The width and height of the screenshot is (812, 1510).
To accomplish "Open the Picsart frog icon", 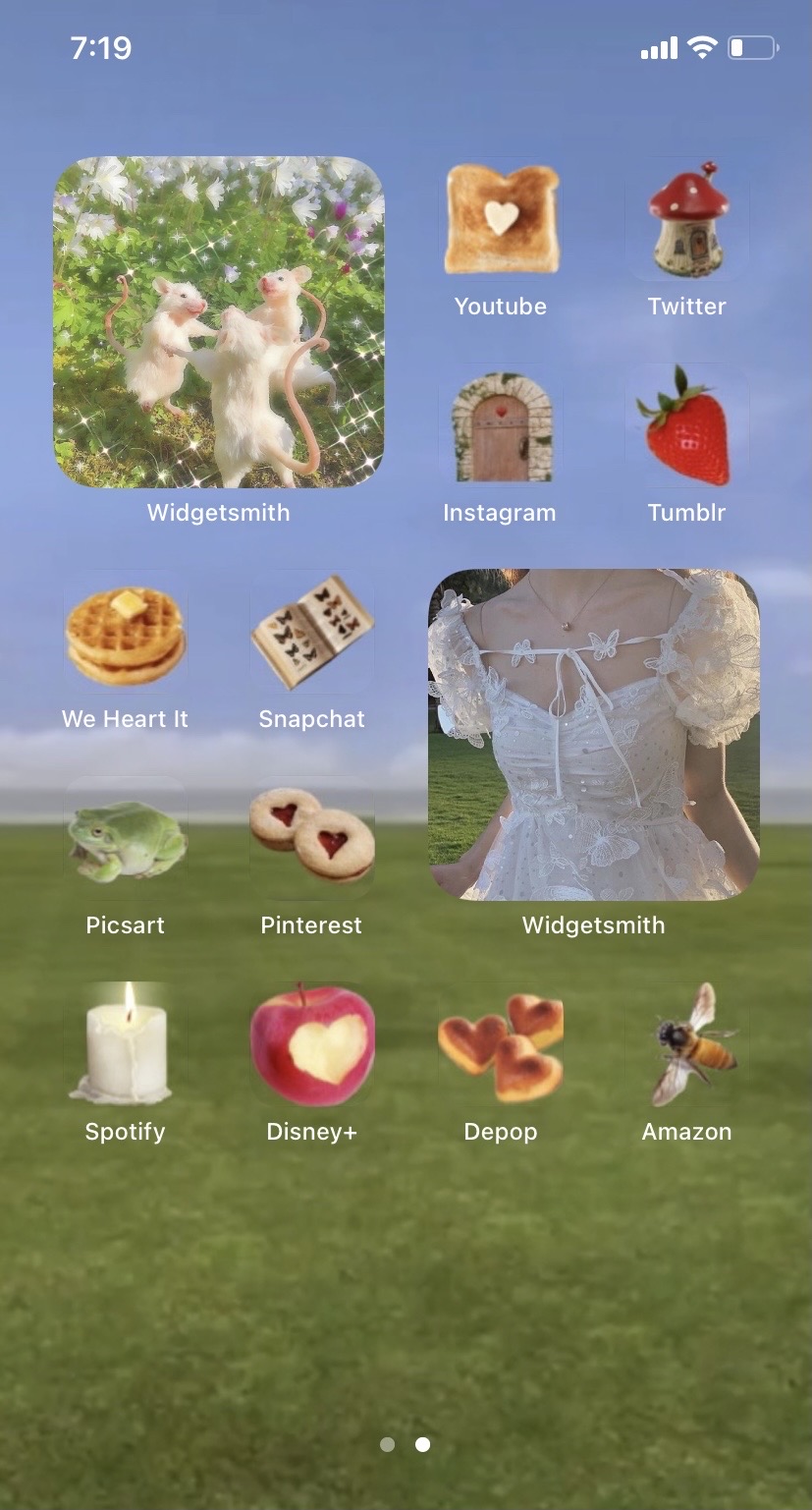I will click(125, 839).
